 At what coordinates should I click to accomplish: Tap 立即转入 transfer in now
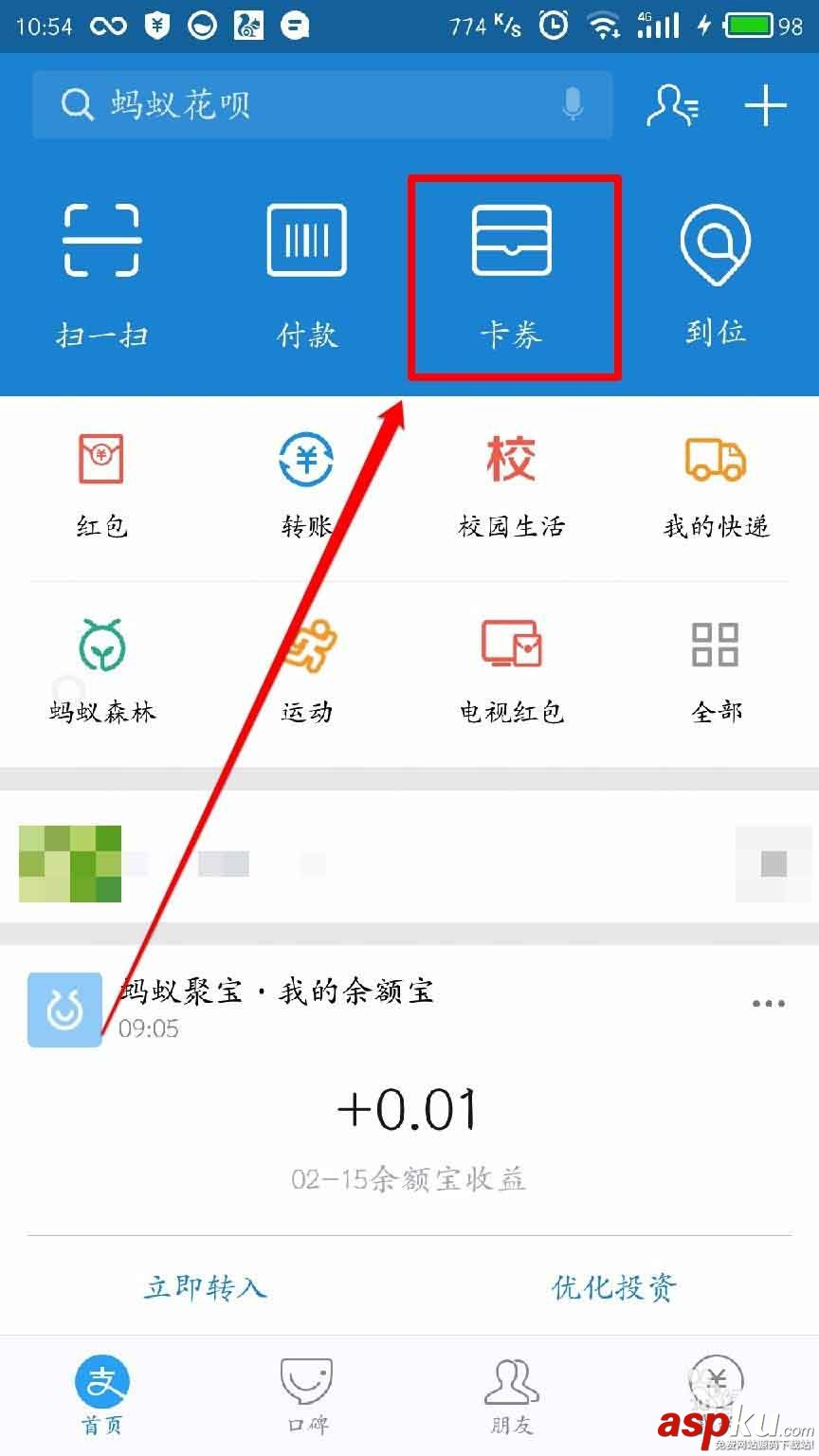coord(206,1287)
